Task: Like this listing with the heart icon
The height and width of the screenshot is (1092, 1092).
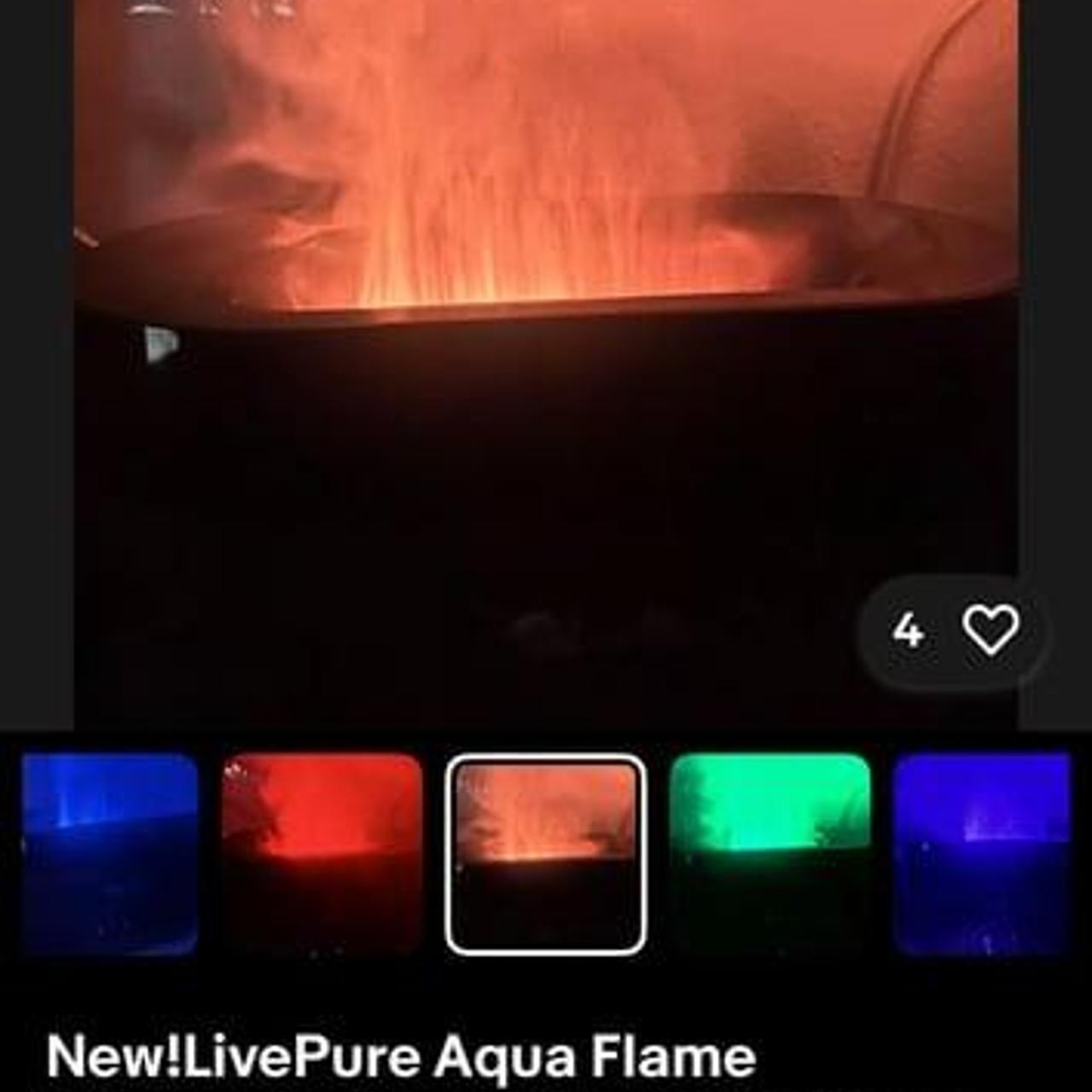Action: [x=990, y=630]
